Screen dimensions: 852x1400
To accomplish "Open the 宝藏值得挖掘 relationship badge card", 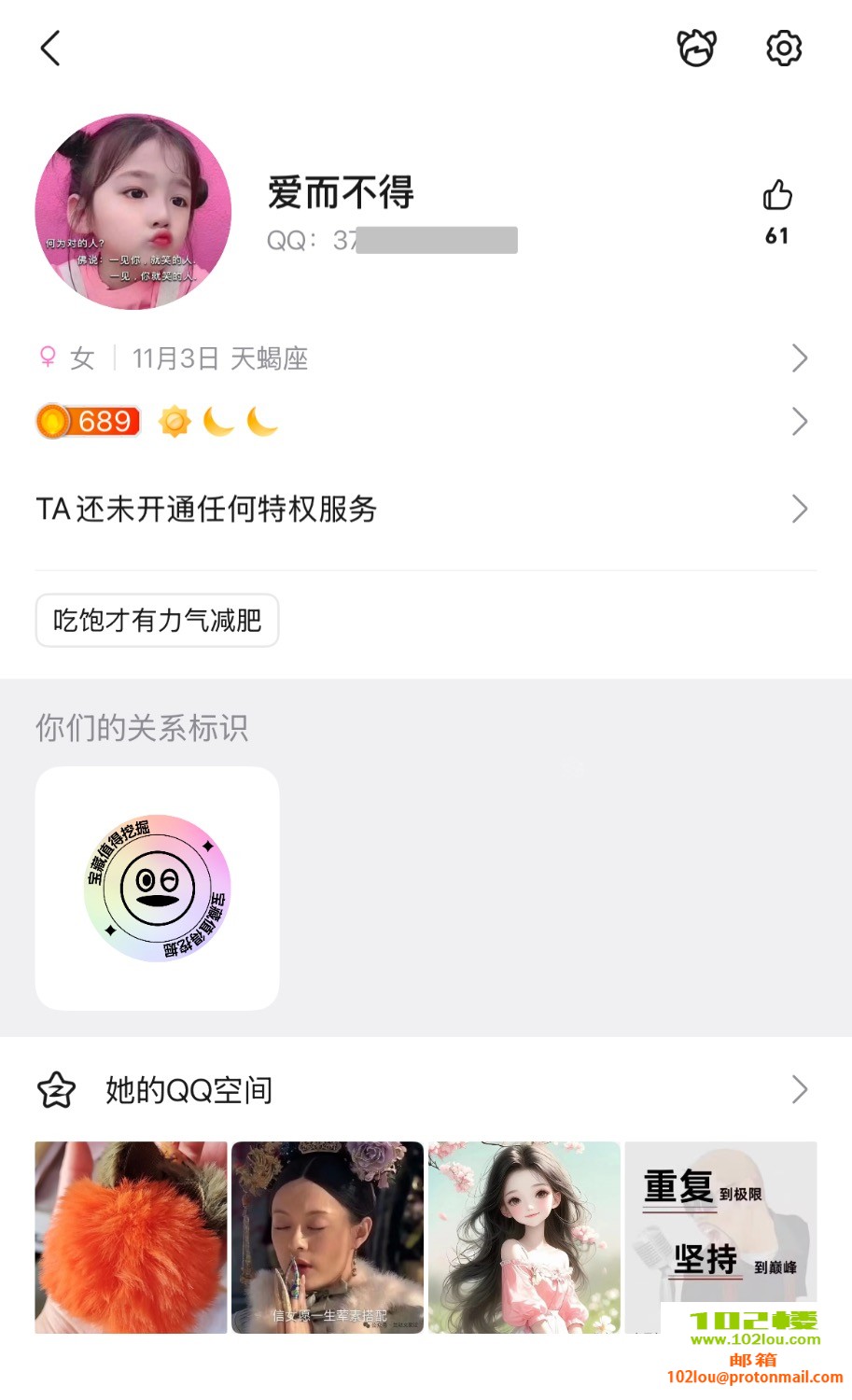I will (158, 889).
